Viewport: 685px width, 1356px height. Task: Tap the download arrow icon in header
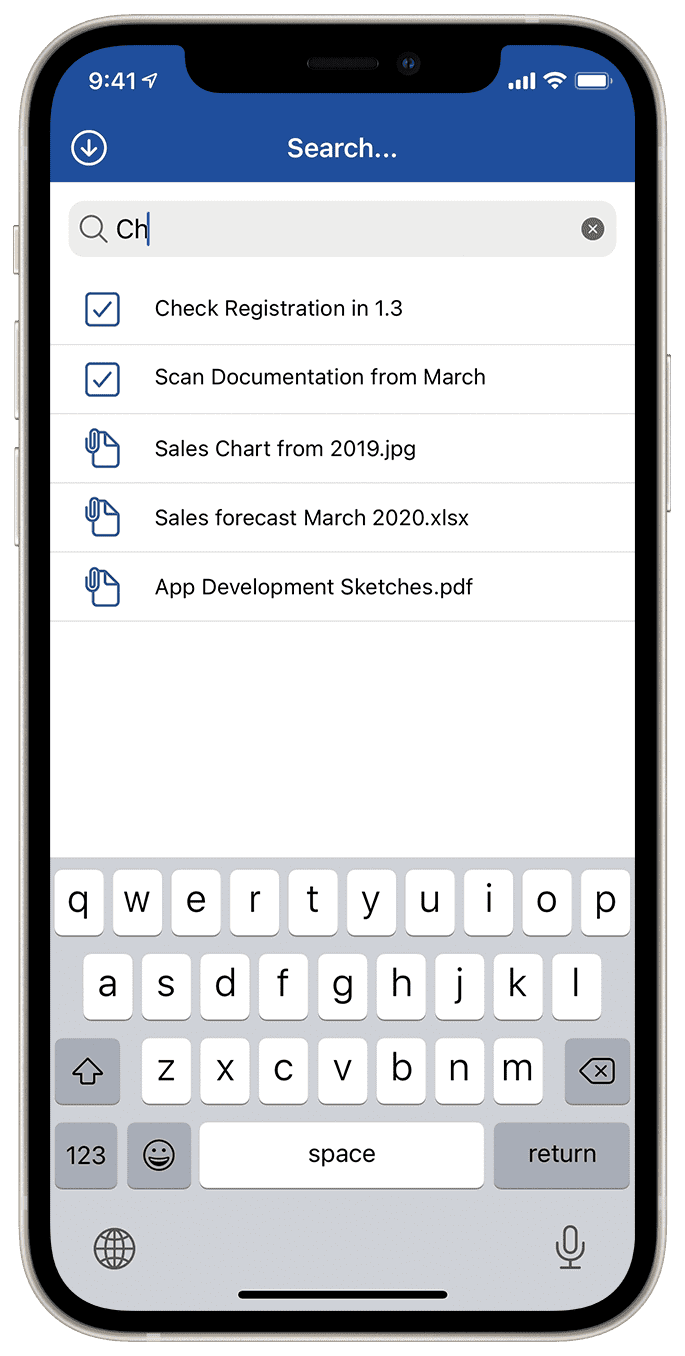[89, 148]
